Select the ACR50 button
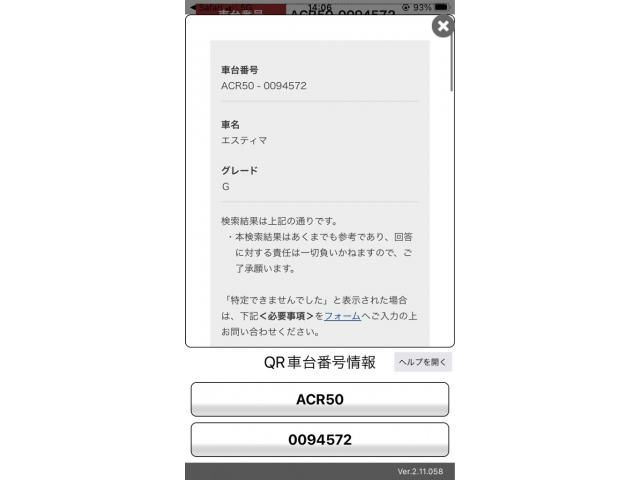 pyautogui.click(x=320, y=399)
